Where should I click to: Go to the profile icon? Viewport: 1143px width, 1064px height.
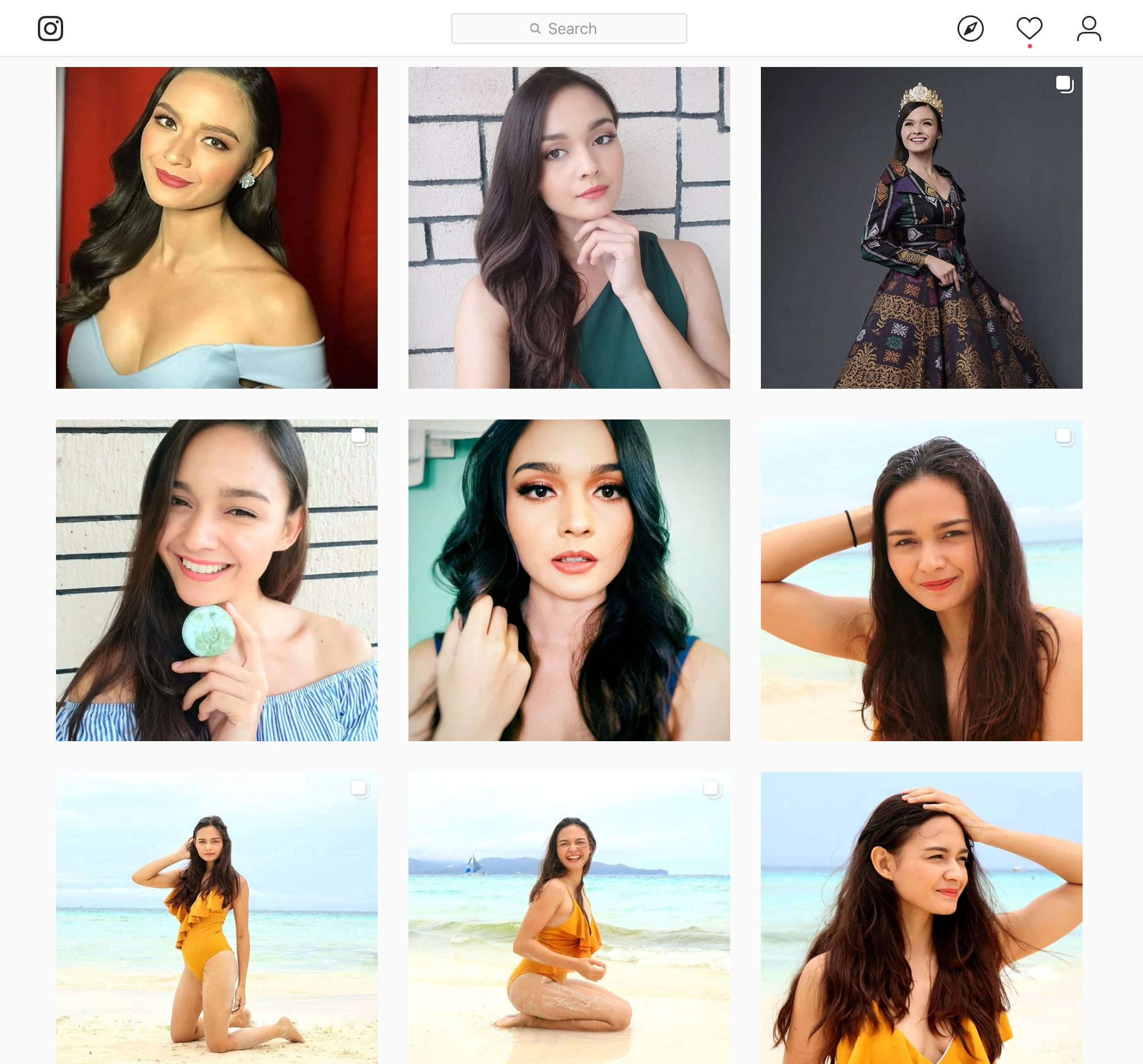point(1089,28)
